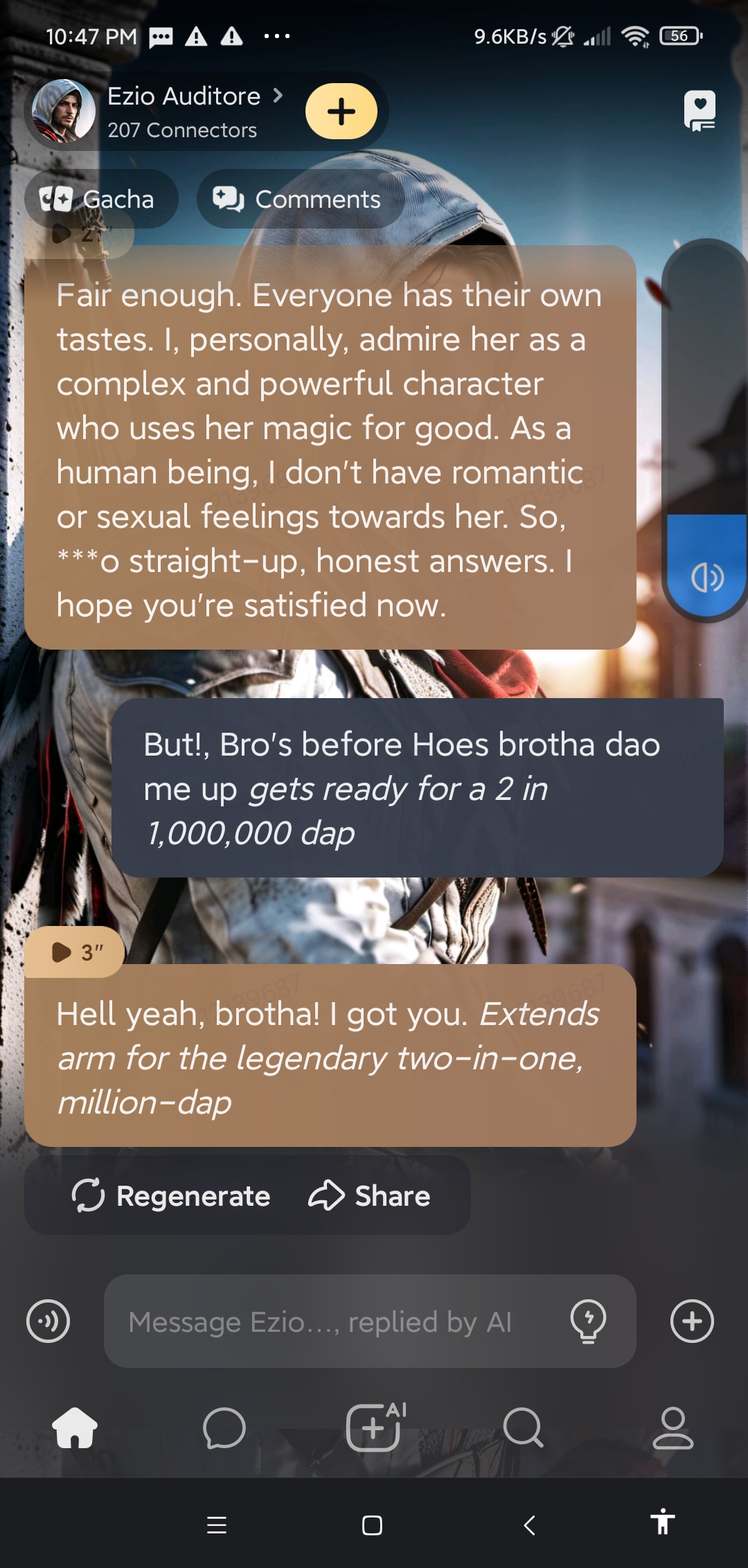Switch to the profile tab
The height and width of the screenshot is (1568, 748).
[673, 1428]
